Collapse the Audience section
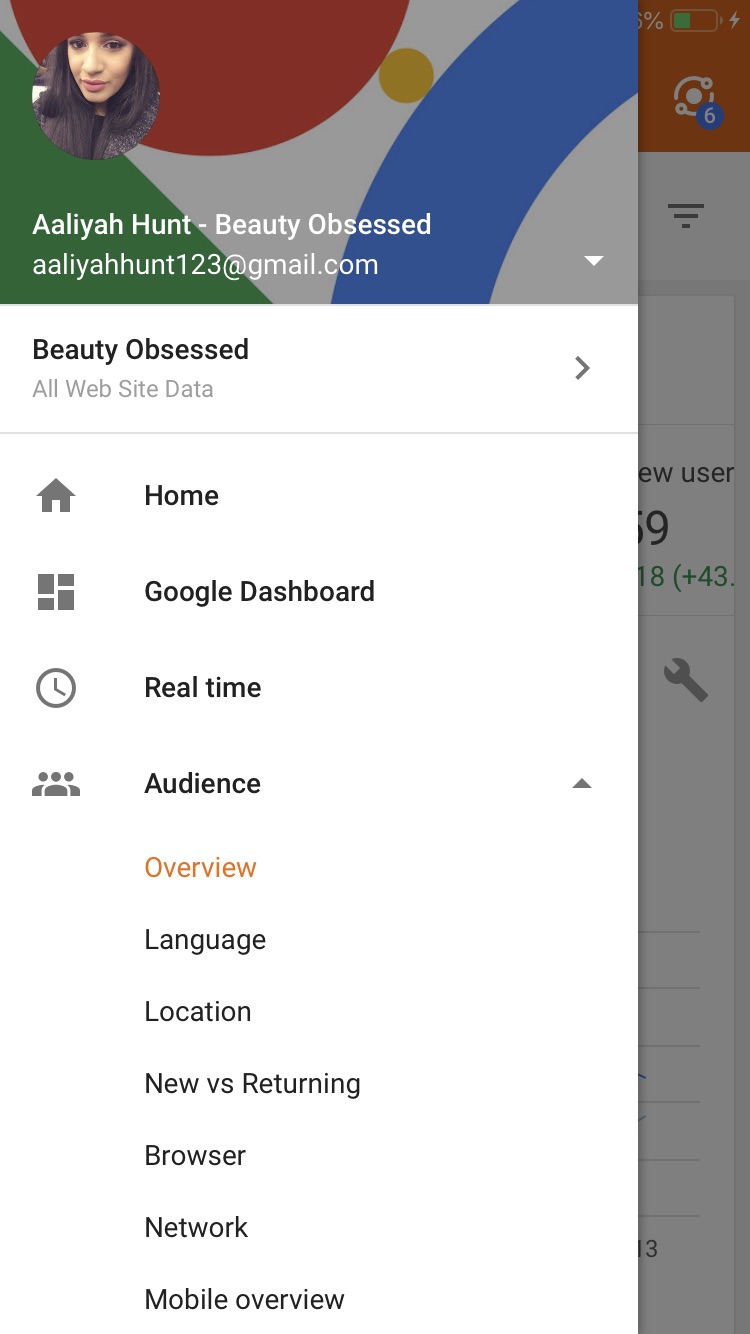This screenshot has height=1334, width=750. pyautogui.click(x=582, y=784)
